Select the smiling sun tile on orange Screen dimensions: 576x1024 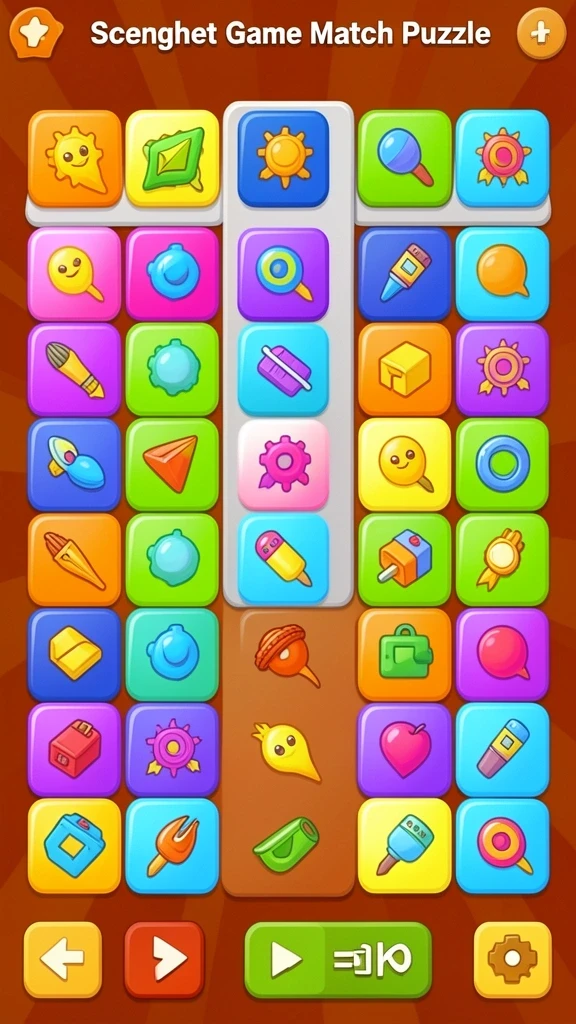74,157
